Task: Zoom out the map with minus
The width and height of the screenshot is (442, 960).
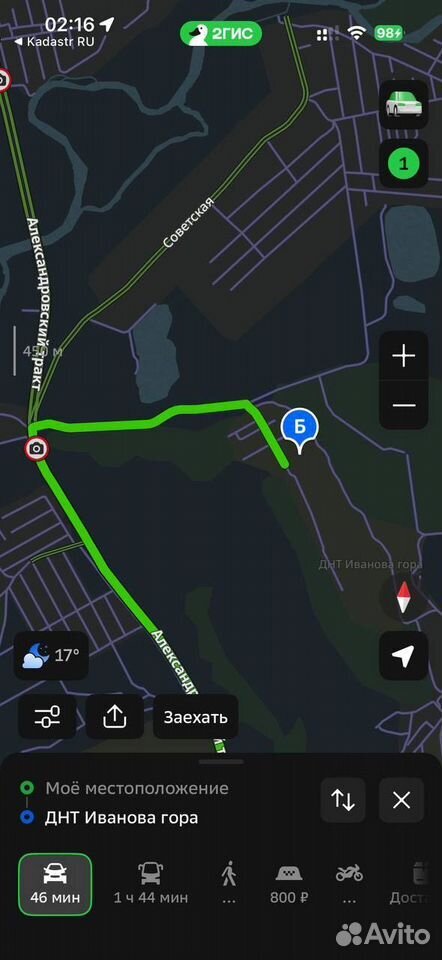Action: (x=403, y=405)
